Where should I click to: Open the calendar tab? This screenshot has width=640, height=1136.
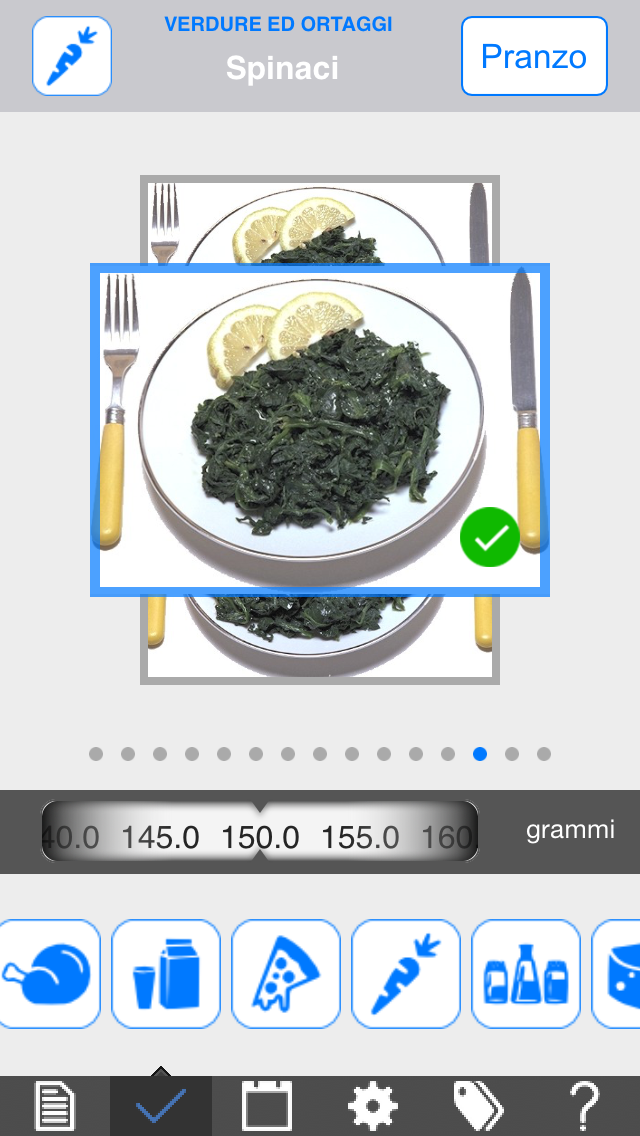267,1106
